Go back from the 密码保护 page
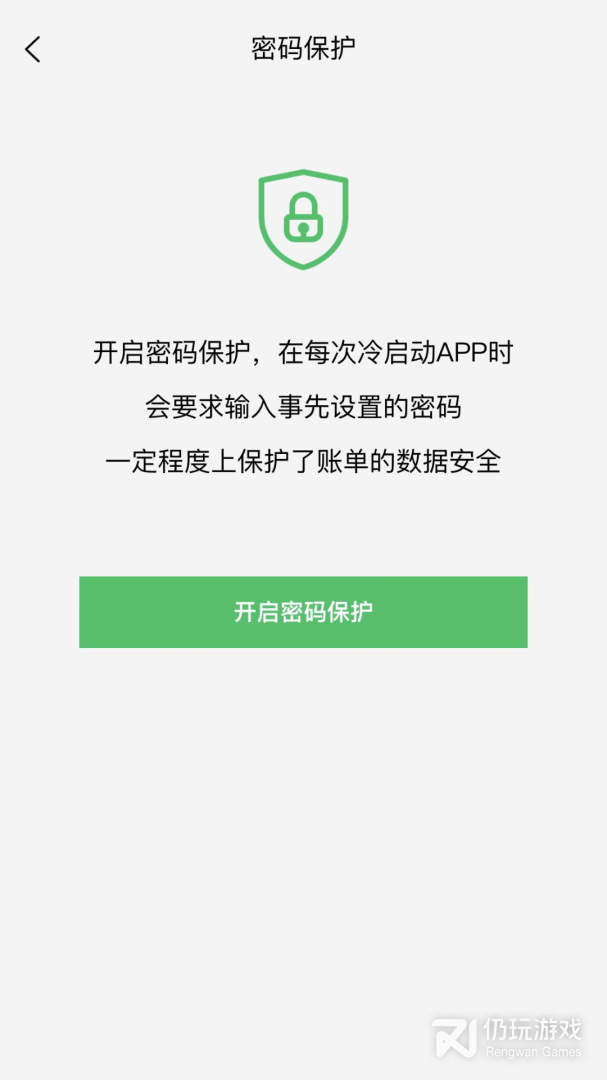The image size is (607, 1080). (x=33, y=49)
